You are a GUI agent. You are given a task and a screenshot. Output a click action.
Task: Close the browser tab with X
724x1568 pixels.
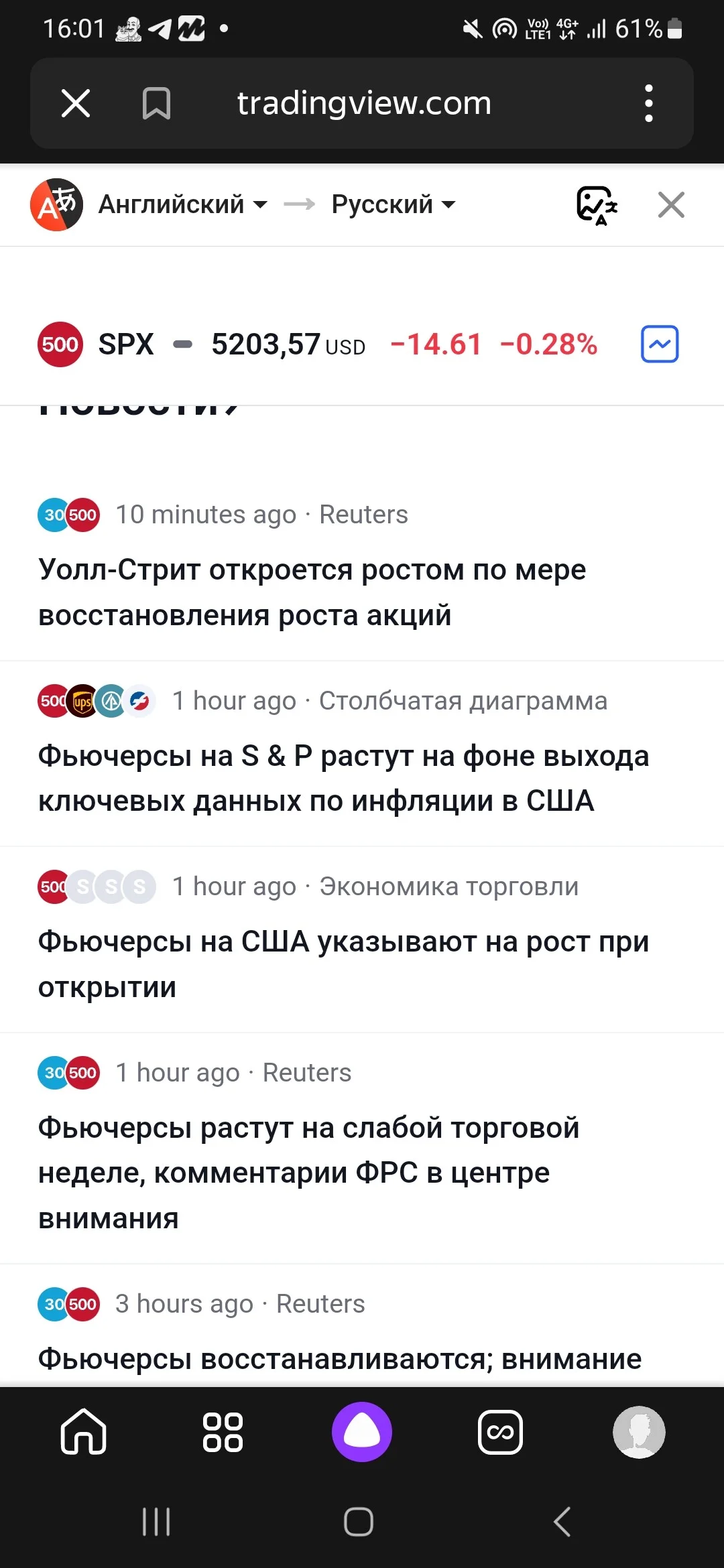[76, 104]
